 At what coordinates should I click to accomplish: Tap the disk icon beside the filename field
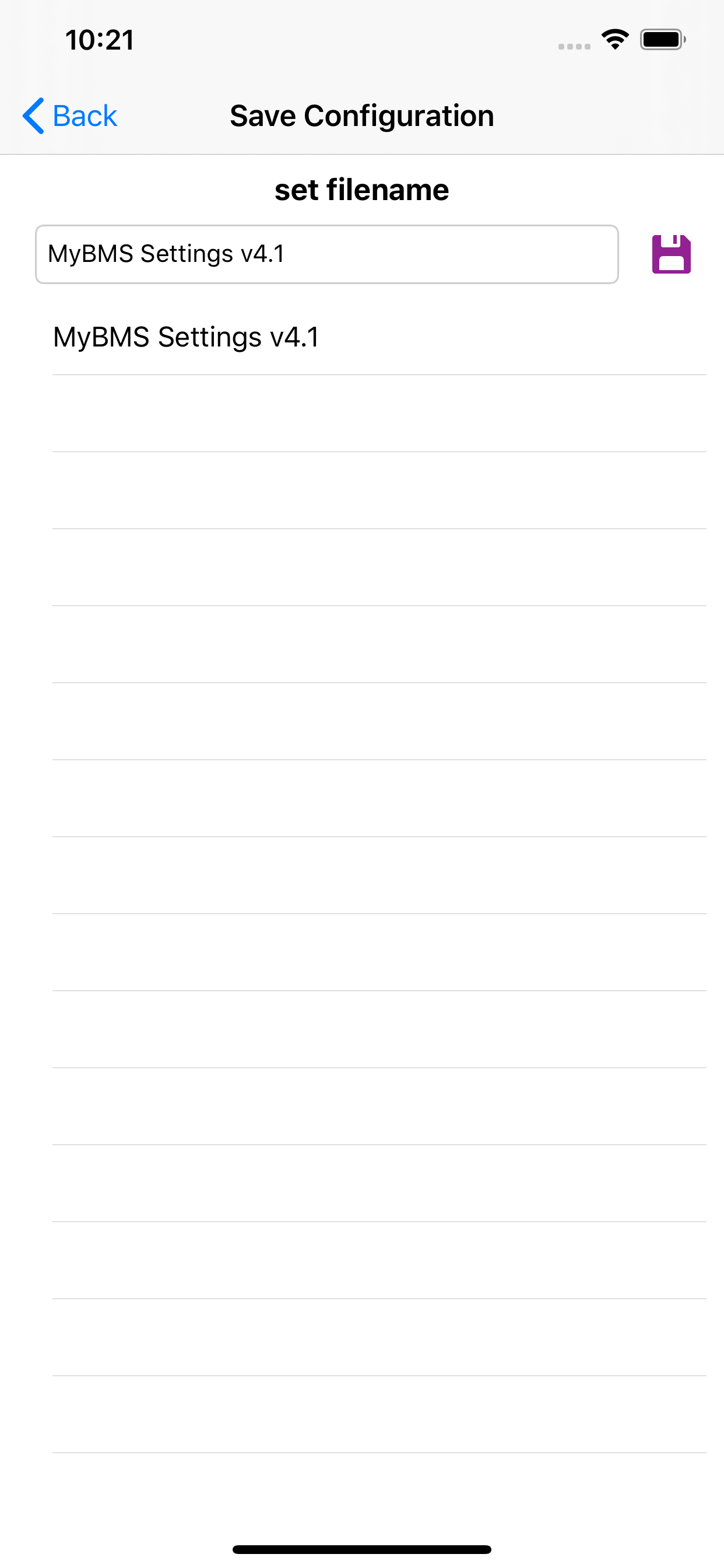(672, 254)
